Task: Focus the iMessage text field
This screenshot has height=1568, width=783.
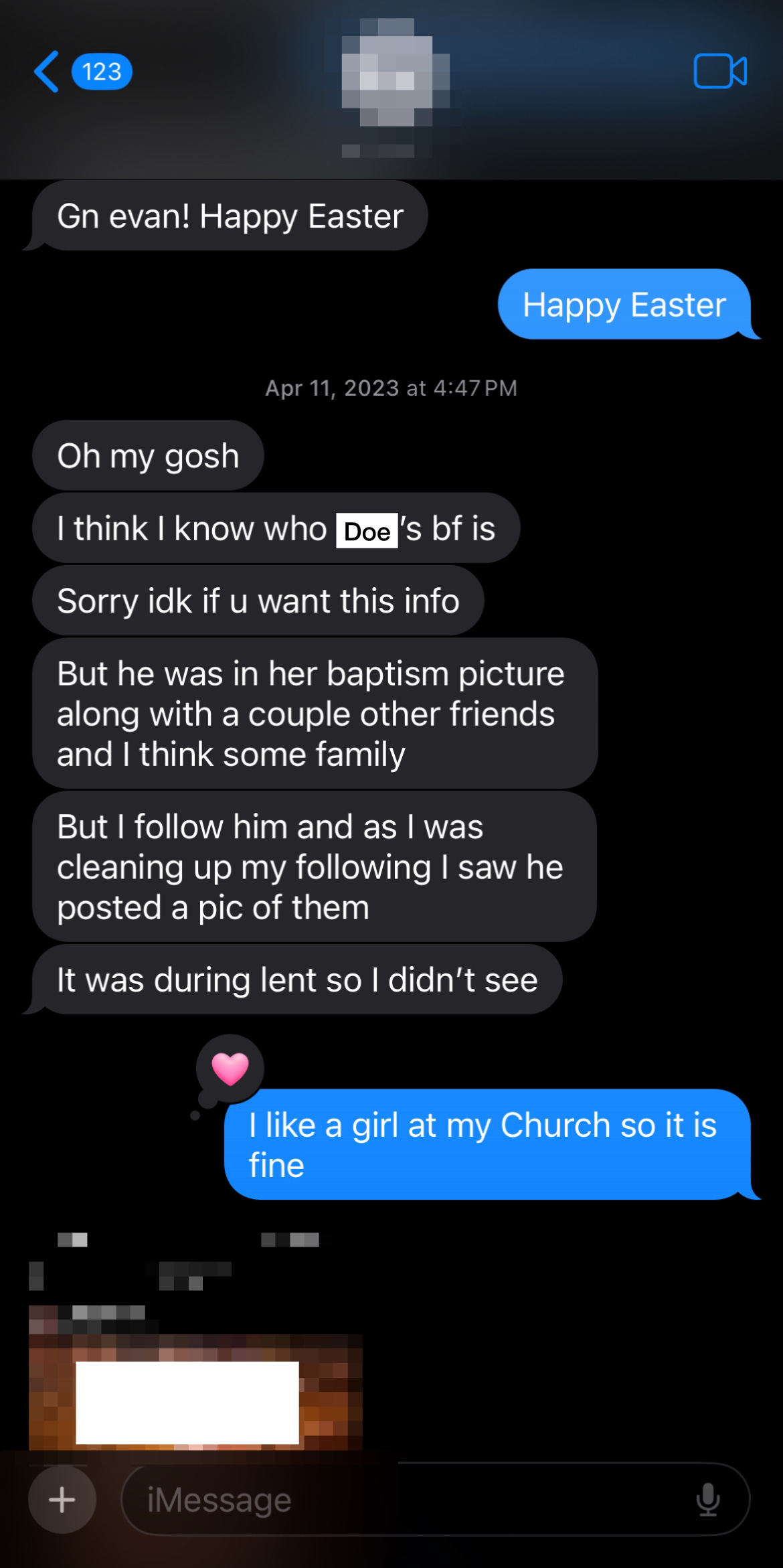Action: coord(402,1499)
